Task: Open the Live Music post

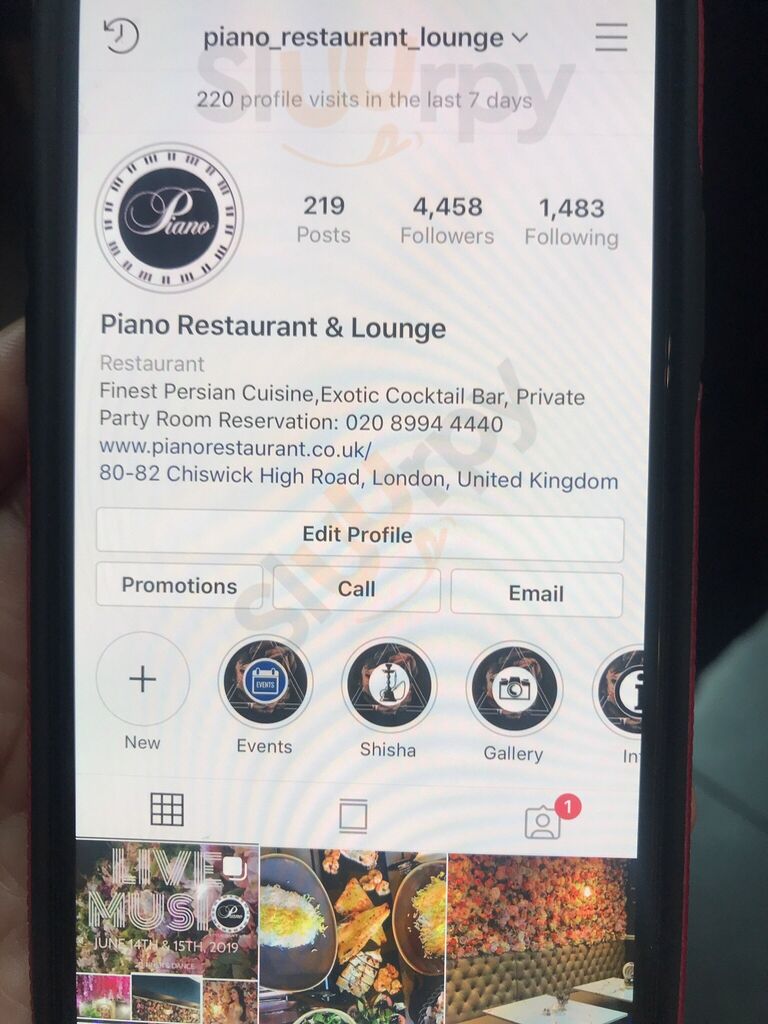Action: coord(167,930)
